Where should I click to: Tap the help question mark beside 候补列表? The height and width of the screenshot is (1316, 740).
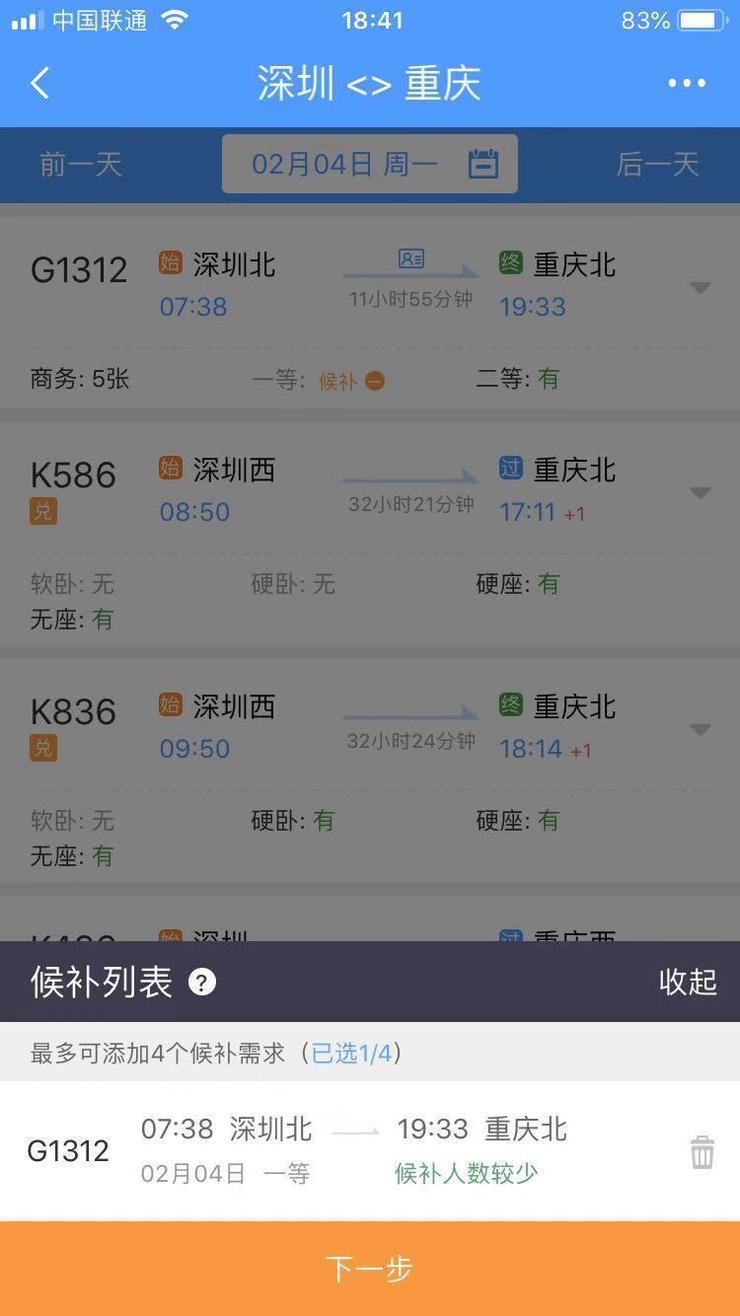(203, 983)
